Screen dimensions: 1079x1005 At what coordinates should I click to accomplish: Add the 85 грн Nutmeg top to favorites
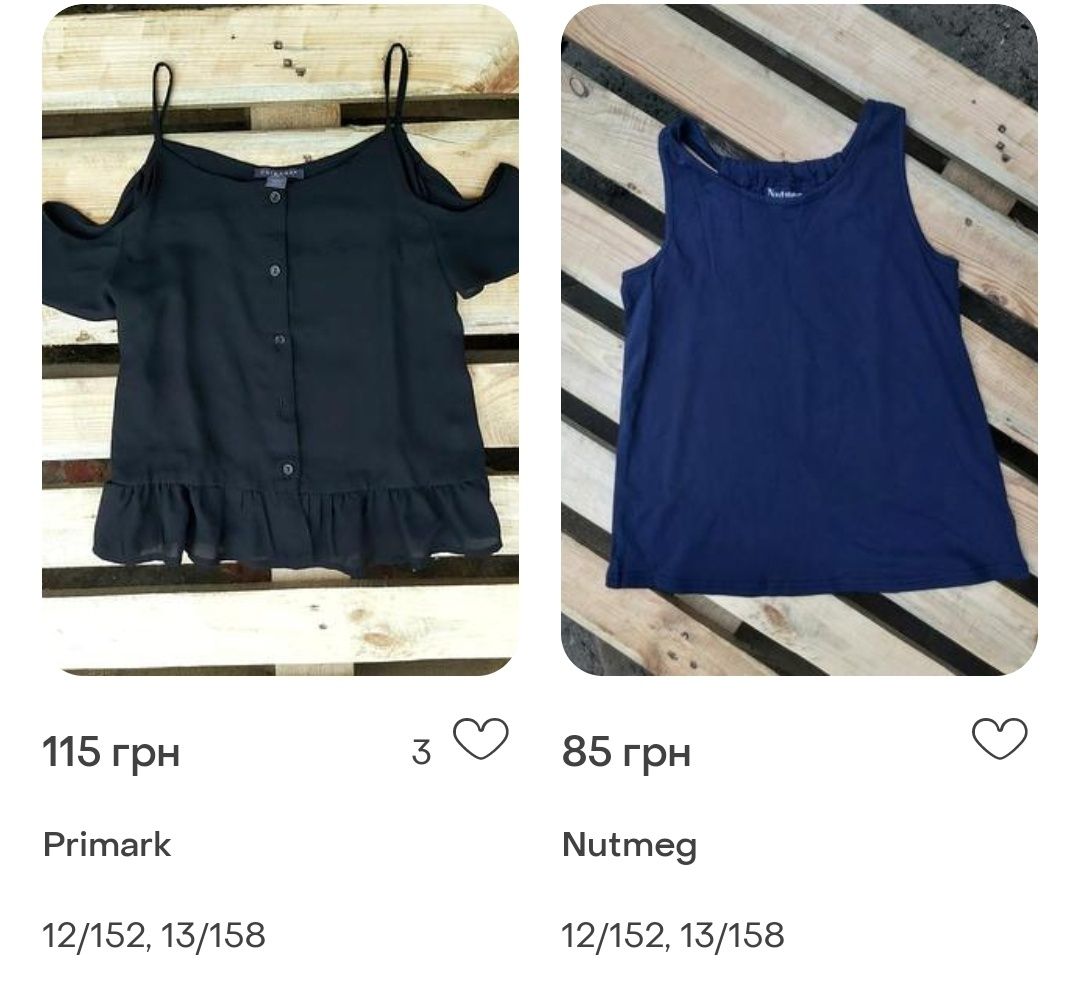pos(999,740)
